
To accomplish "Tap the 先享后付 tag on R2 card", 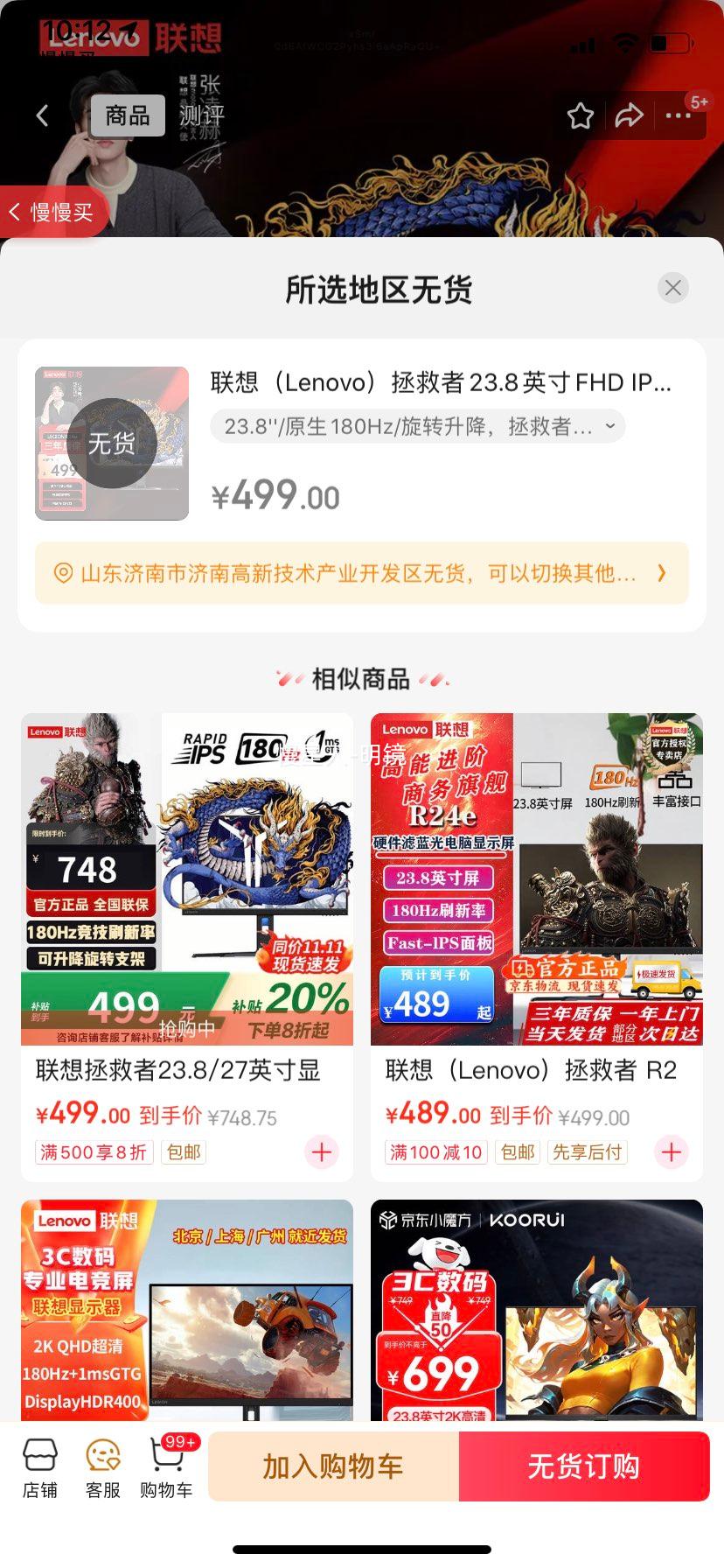I will click(x=588, y=1152).
